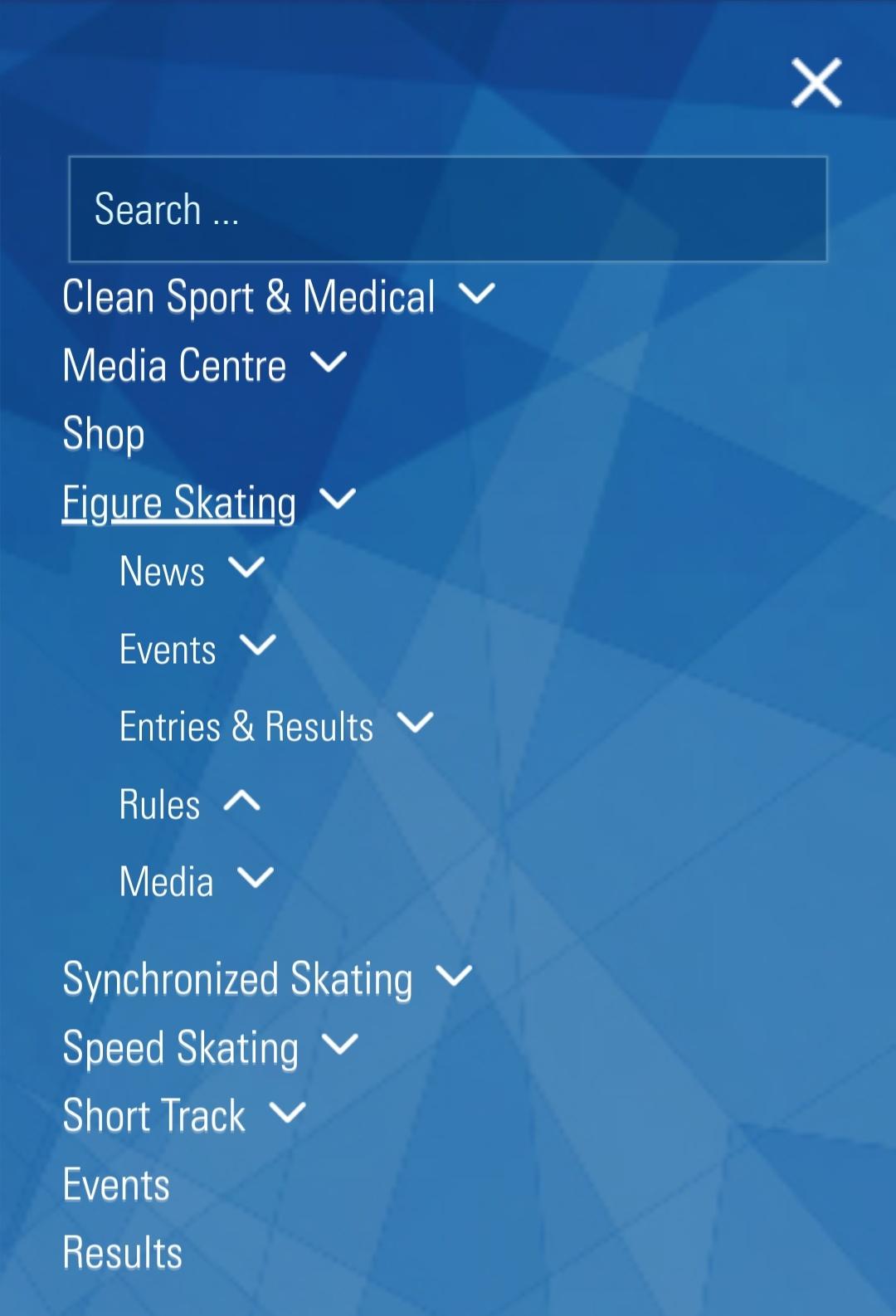Close the navigation menu
Image resolution: width=896 pixels, height=1316 pixels.
coord(816,83)
